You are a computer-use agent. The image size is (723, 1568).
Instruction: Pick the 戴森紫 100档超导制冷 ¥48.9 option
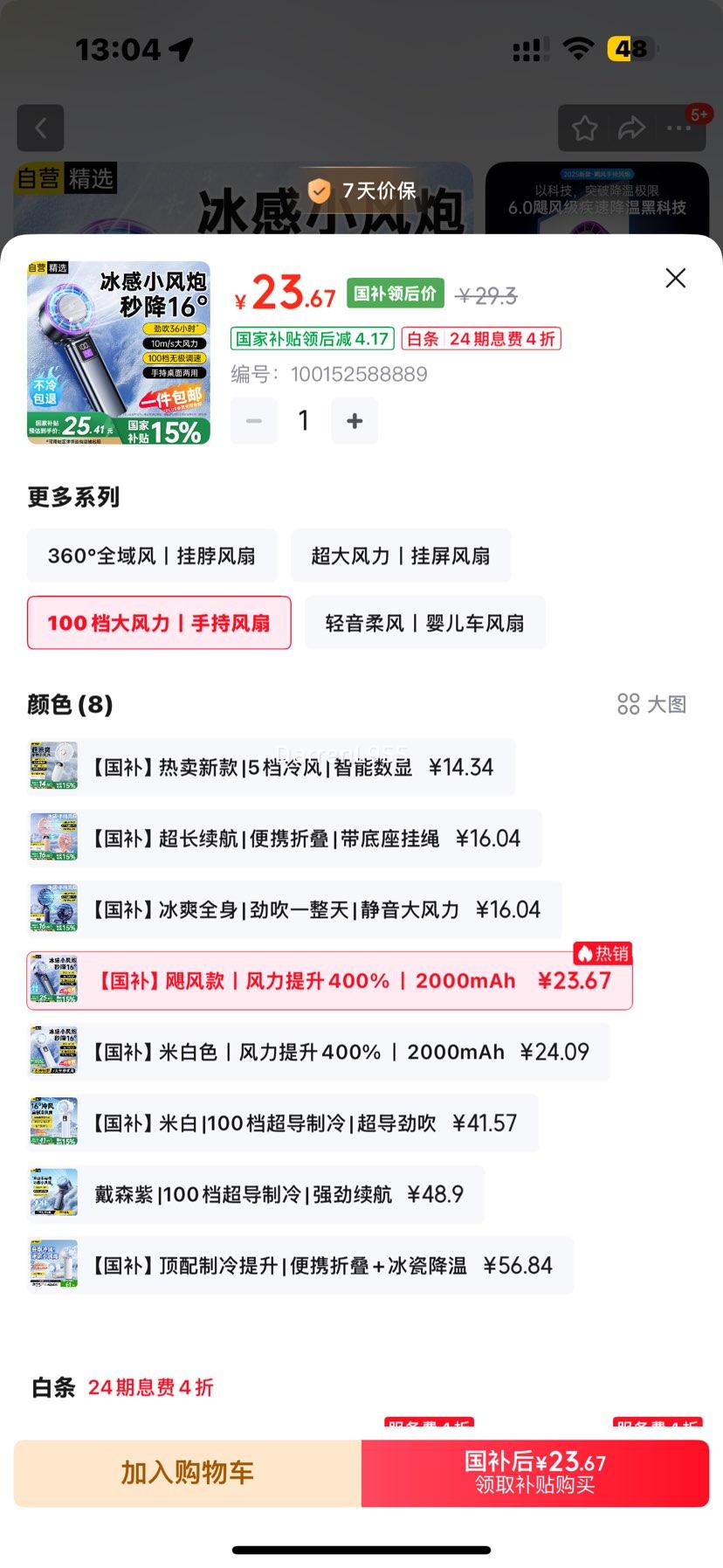coord(256,1194)
